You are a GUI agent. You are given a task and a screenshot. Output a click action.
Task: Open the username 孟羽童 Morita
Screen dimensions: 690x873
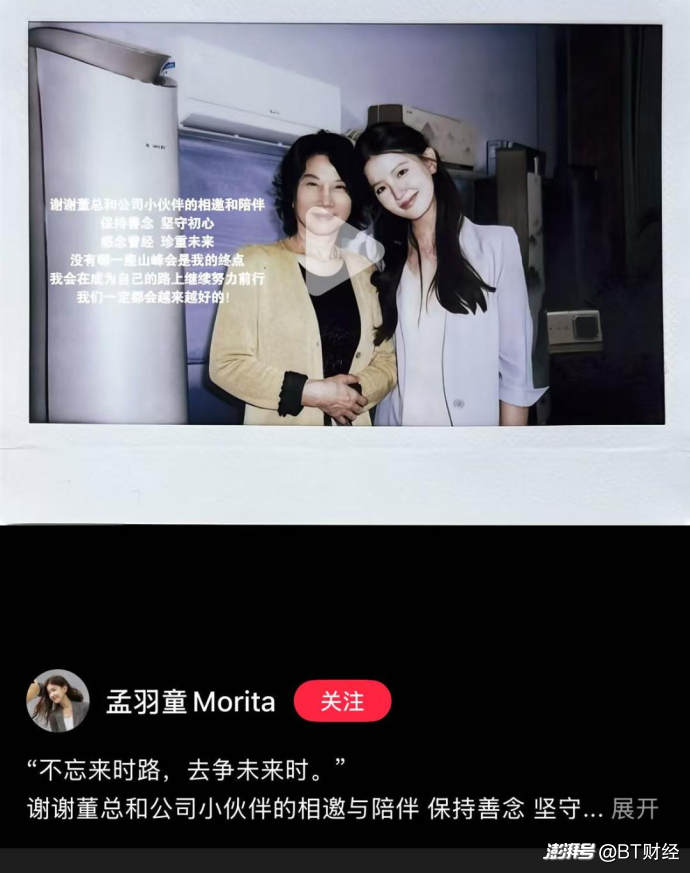(191, 702)
